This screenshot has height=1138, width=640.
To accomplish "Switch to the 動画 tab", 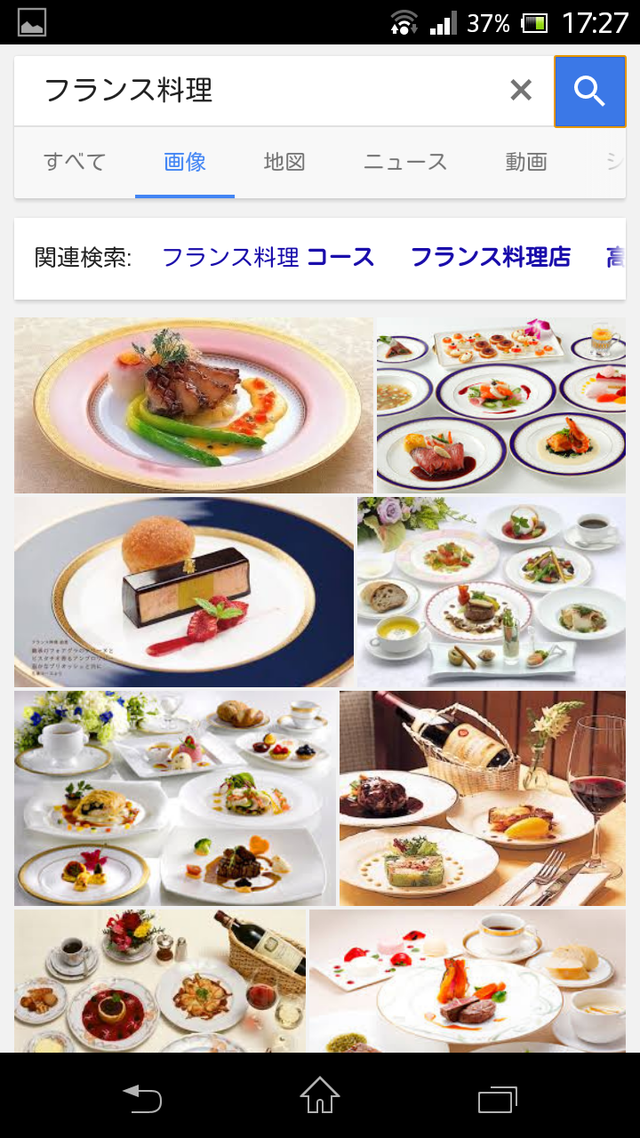I will pos(526,162).
